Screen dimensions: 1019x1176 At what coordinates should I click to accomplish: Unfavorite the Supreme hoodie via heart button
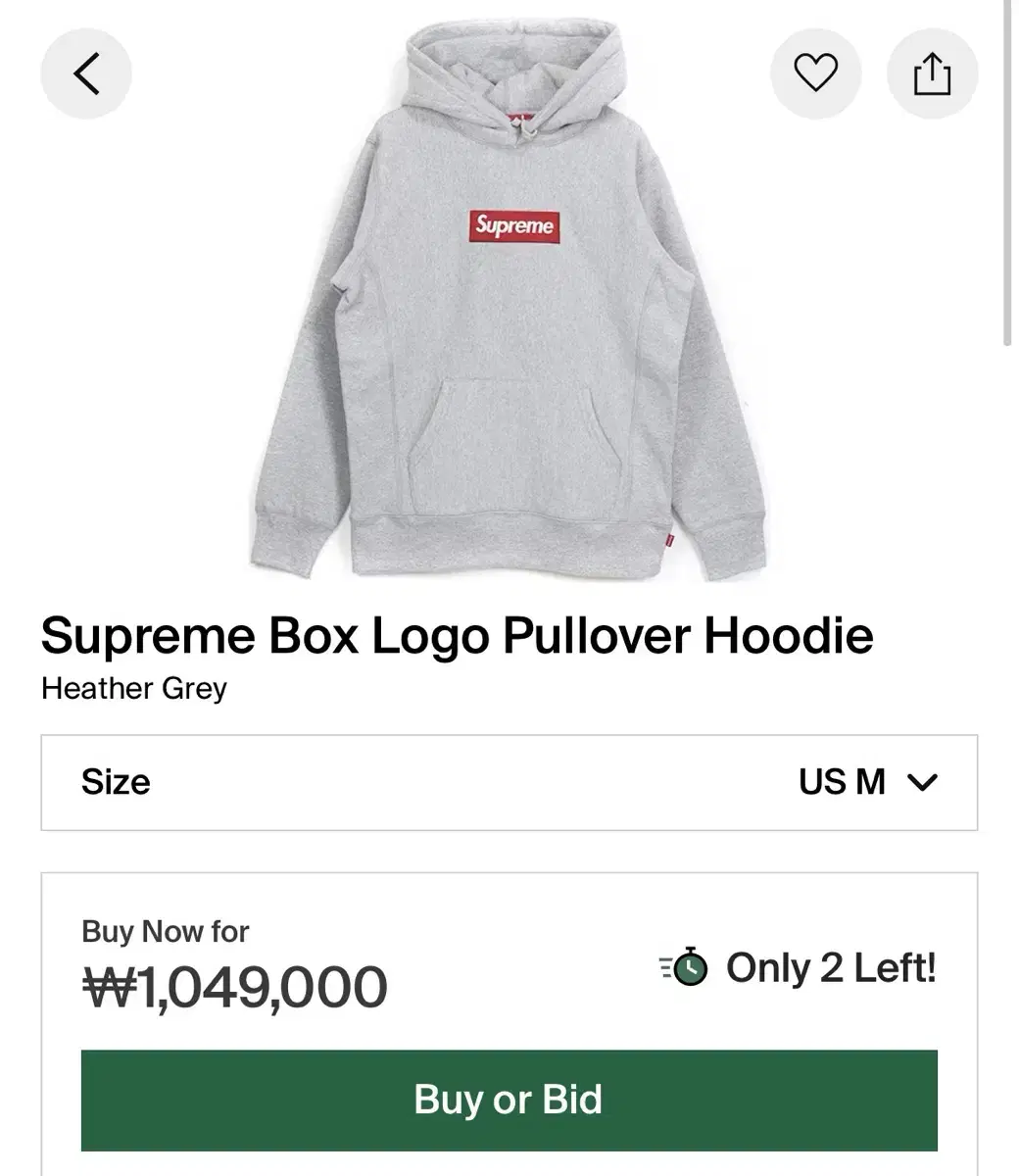tap(816, 73)
